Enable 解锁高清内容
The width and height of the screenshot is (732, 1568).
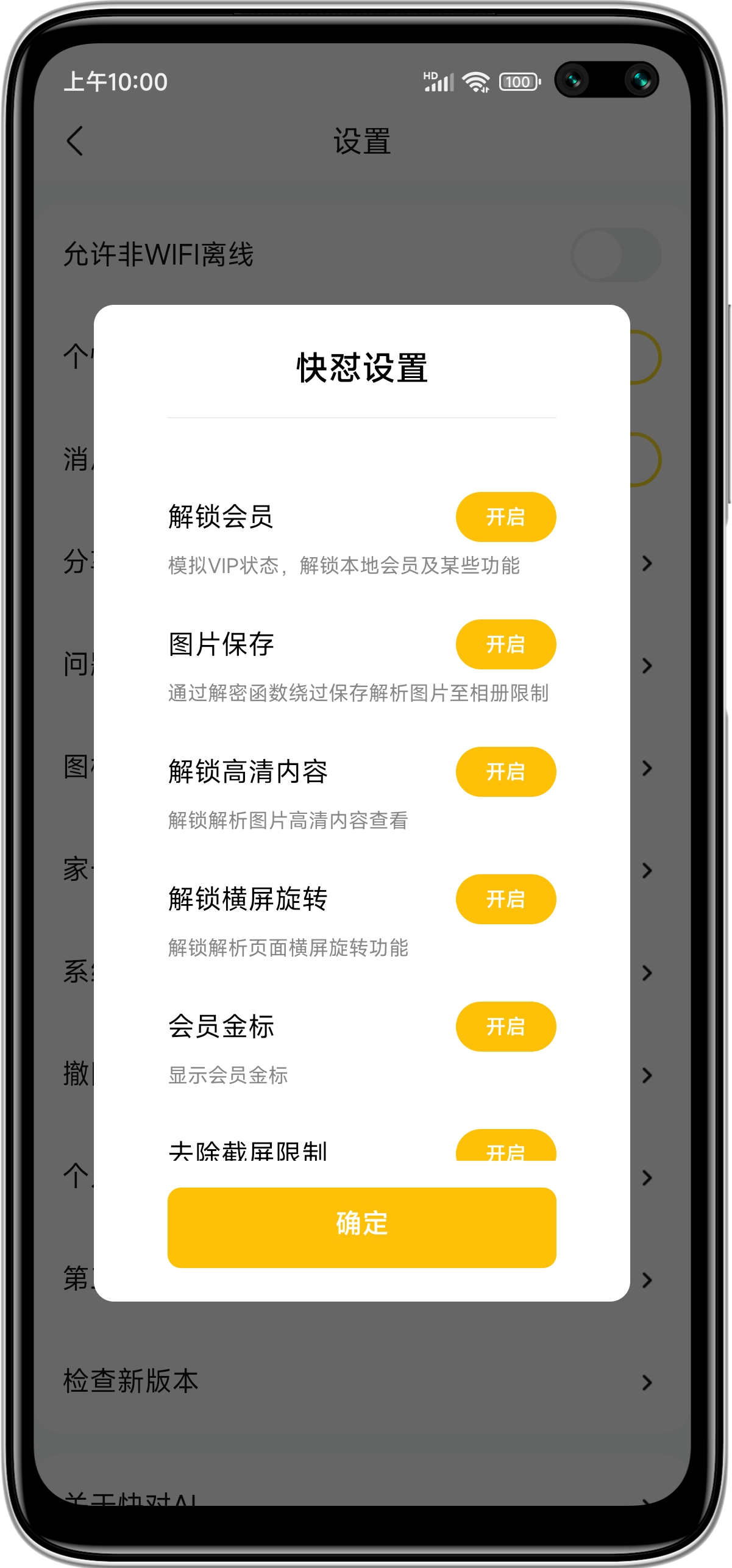(x=505, y=772)
